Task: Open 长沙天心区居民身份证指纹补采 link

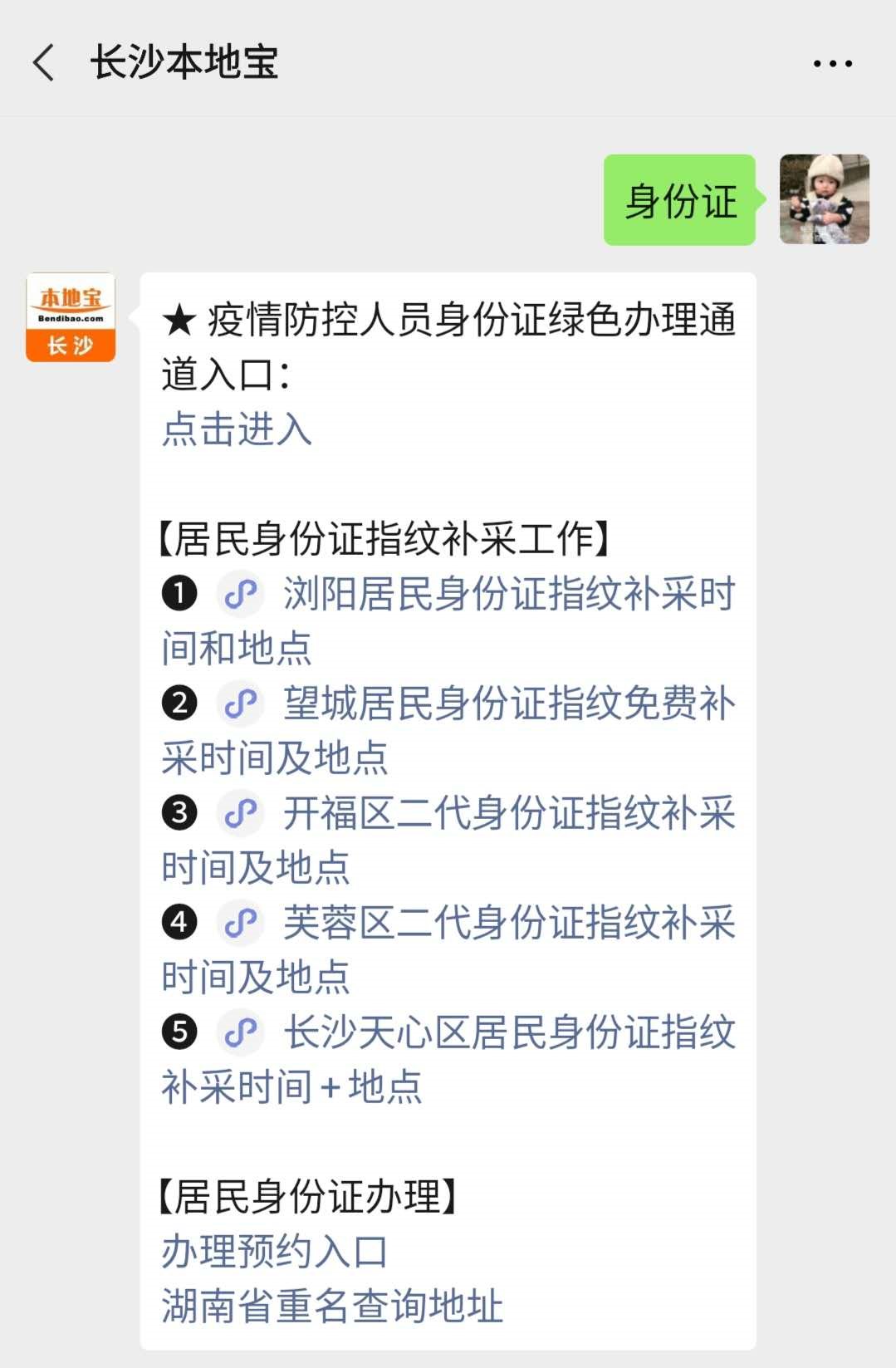Action: (508, 1033)
